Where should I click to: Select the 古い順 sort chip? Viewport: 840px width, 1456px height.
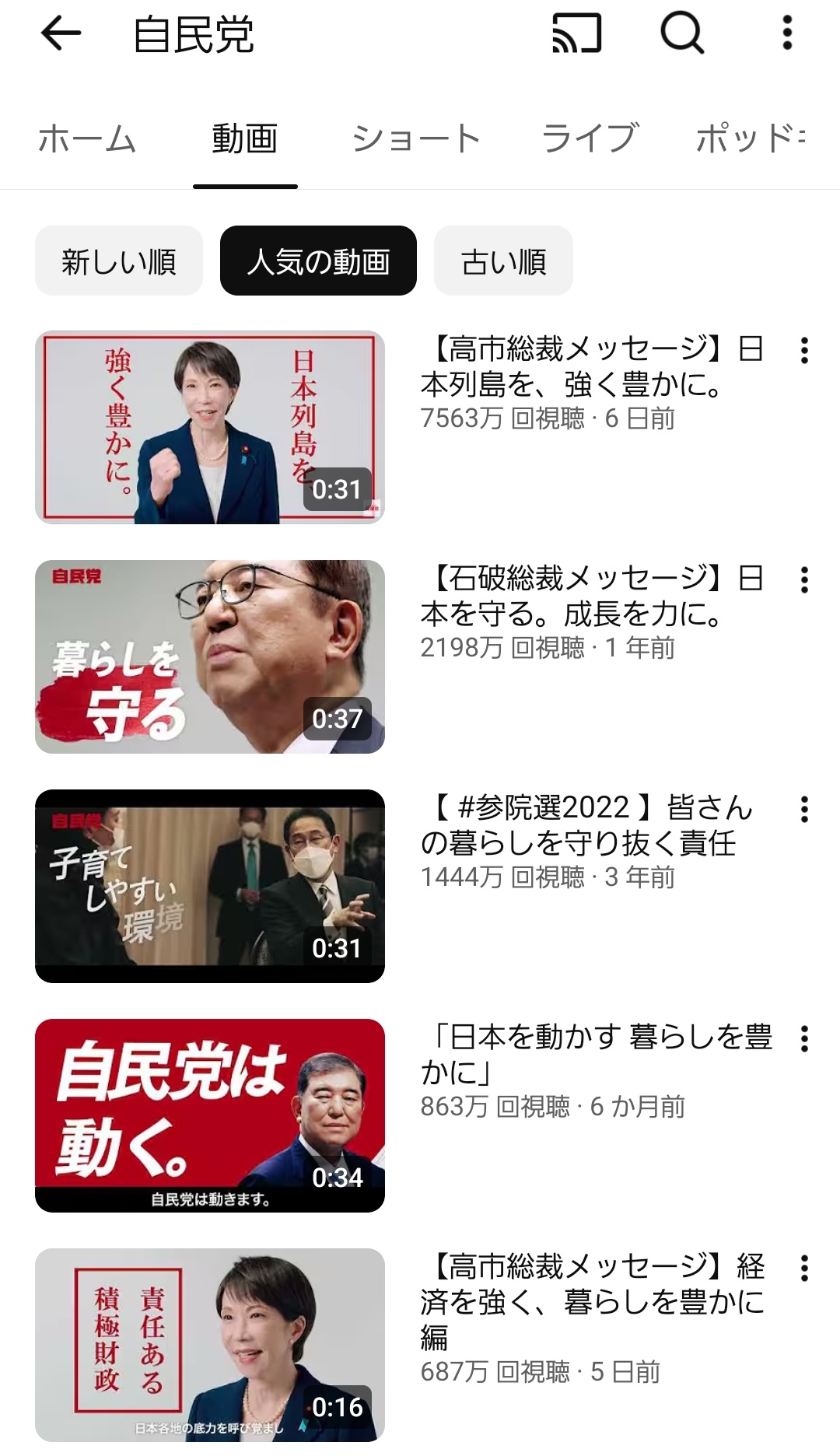(503, 261)
